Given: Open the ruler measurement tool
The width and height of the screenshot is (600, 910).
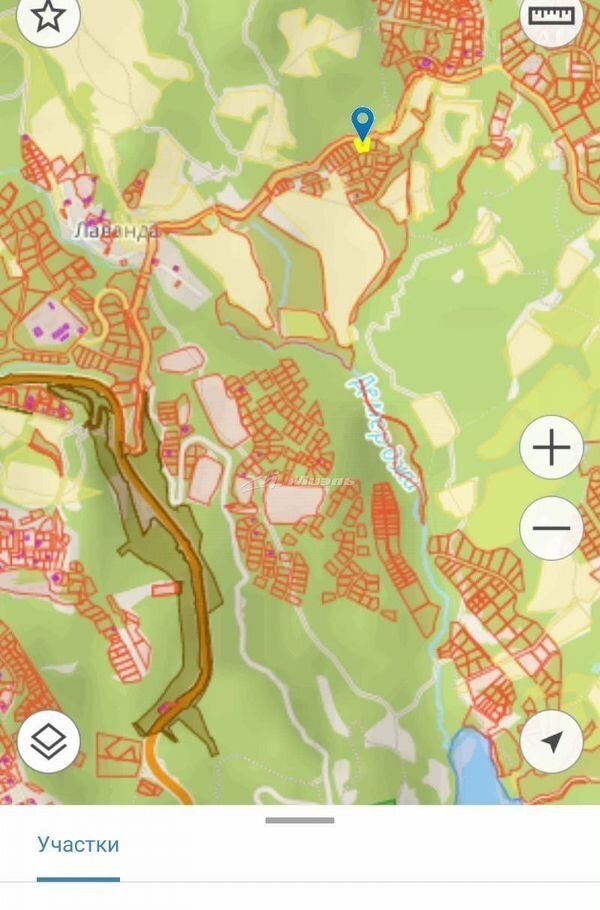Looking at the screenshot, I should [x=553, y=19].
